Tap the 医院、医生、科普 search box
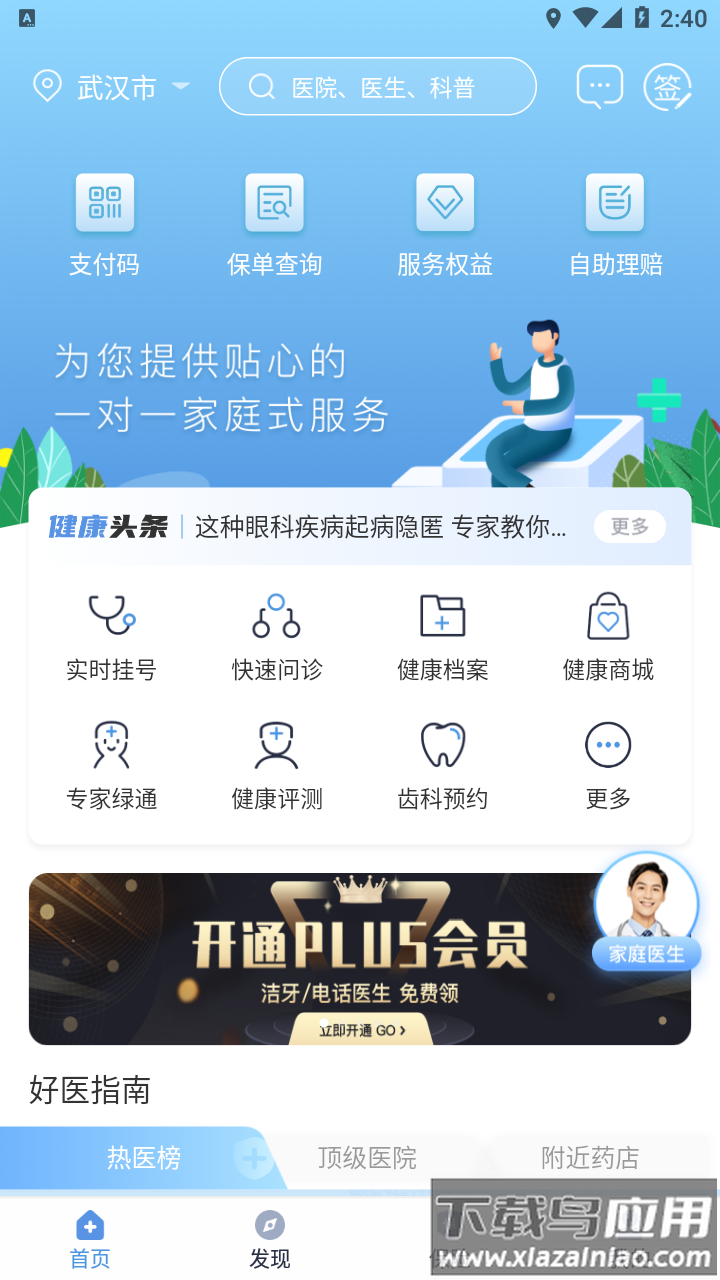The image size is (720, 1280). click(x=378, y=88)
